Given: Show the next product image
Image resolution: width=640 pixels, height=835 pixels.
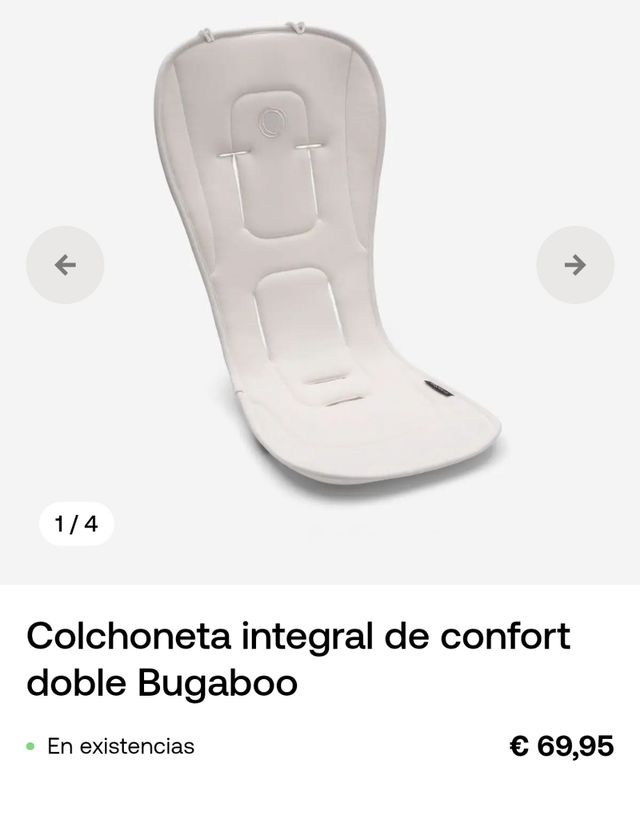Looking at the screenshot, I should pos(575,265).
